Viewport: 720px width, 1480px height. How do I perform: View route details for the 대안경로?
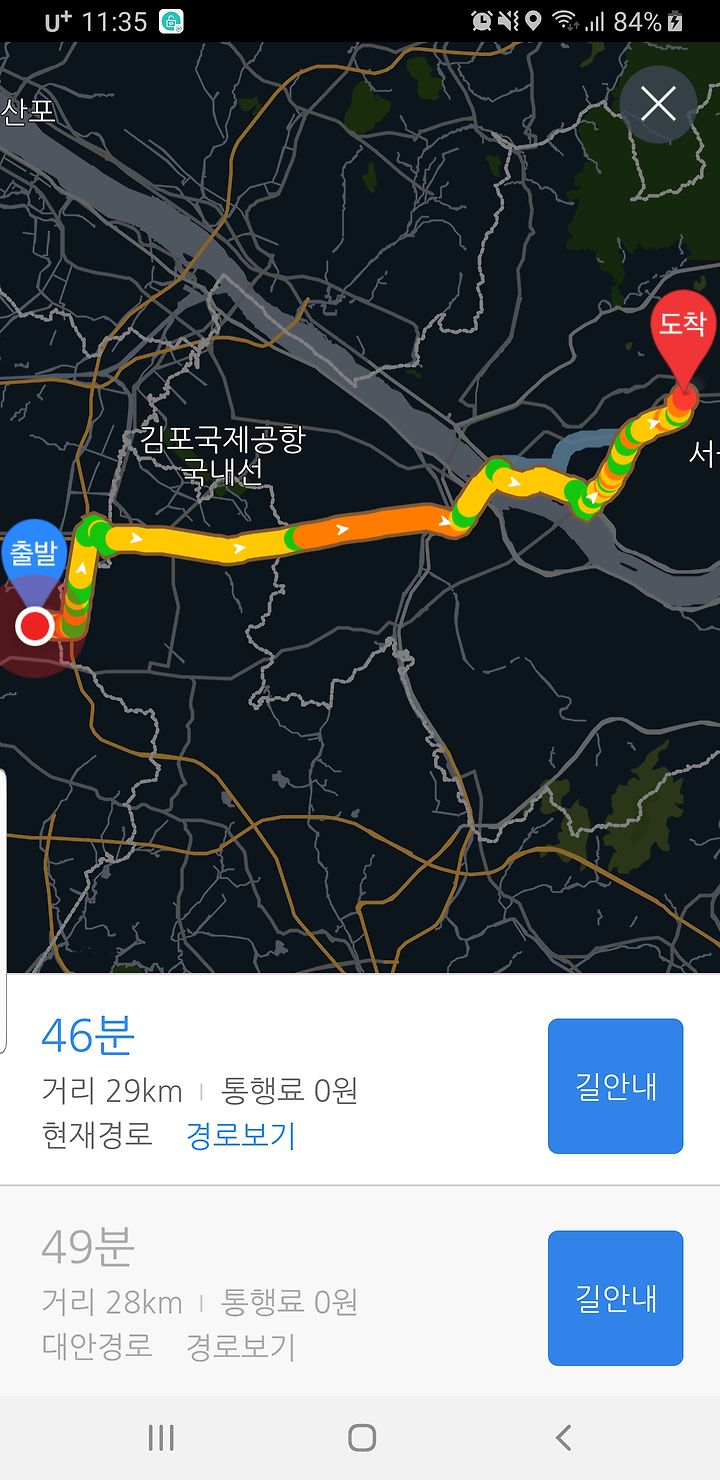coord(241,1347)
